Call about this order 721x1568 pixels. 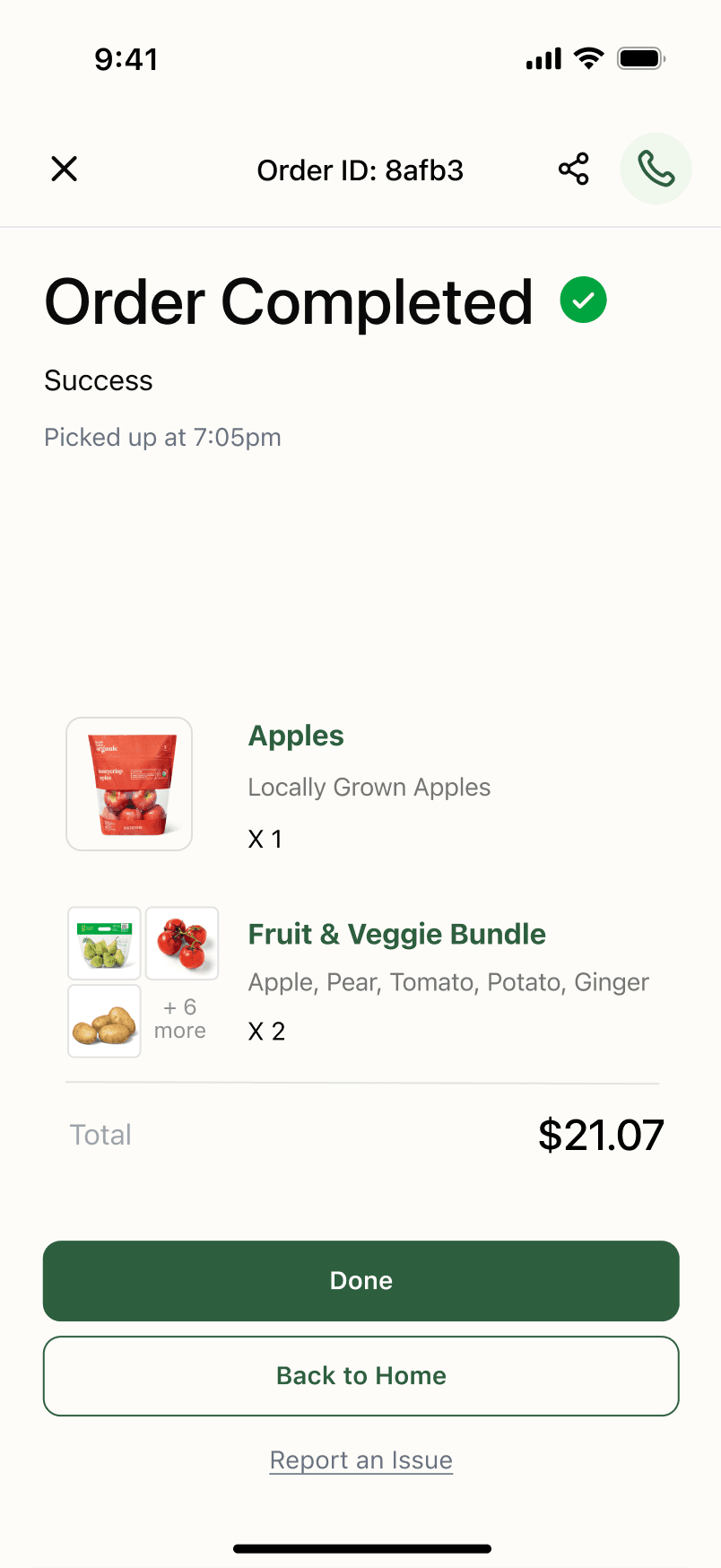pyautogui.click(x=656, y=169)
